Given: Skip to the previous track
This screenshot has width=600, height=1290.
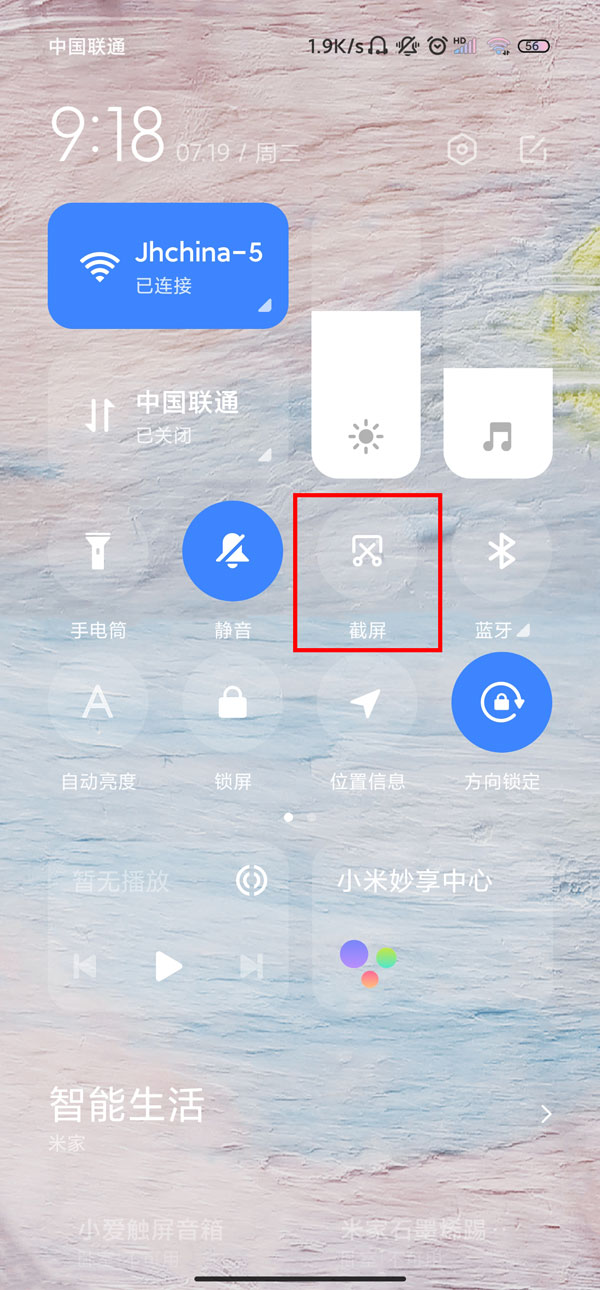Looking at the screenshot, I should tap(86, 965).
